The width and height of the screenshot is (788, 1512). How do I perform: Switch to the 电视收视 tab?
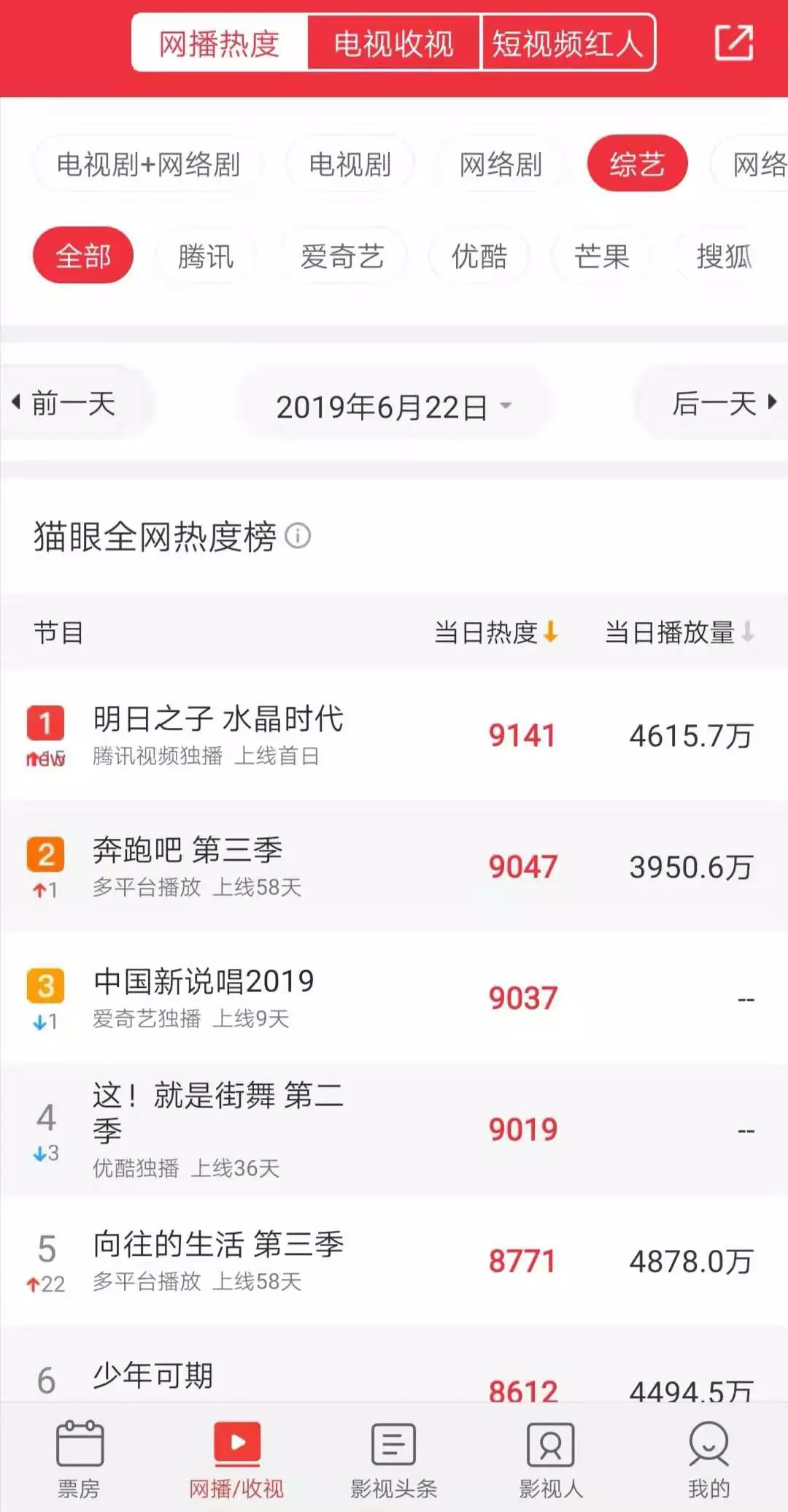pos(393,44)
